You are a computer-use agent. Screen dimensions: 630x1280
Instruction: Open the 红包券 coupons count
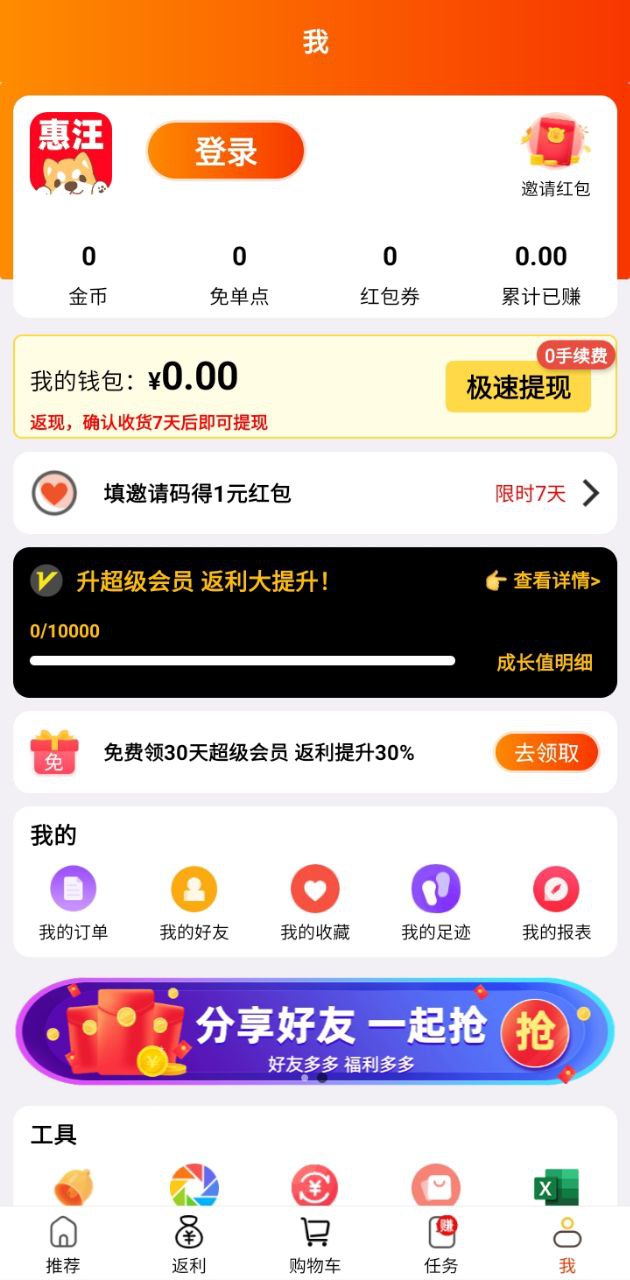[x=390, y=274]
